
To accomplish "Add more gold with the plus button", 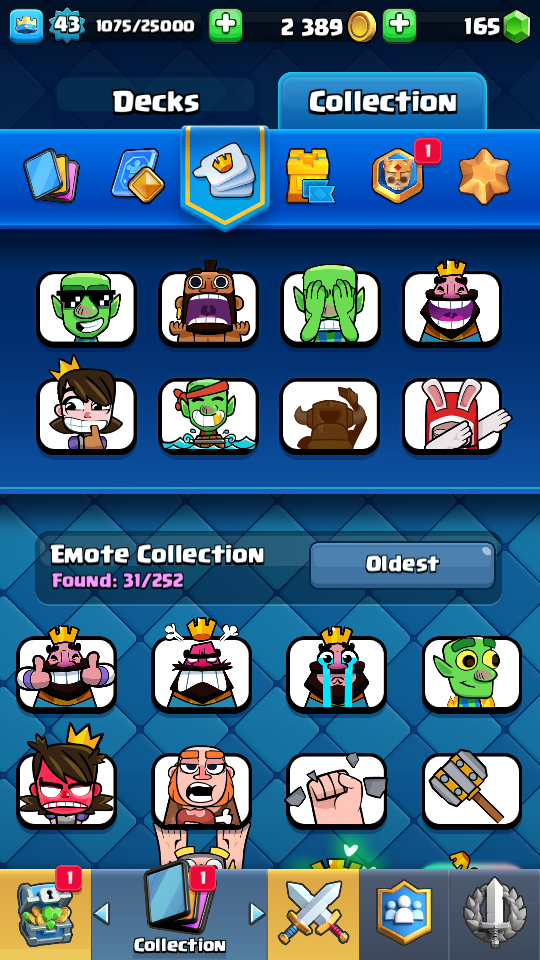I will pyautogui.click(x=399, y=25).
